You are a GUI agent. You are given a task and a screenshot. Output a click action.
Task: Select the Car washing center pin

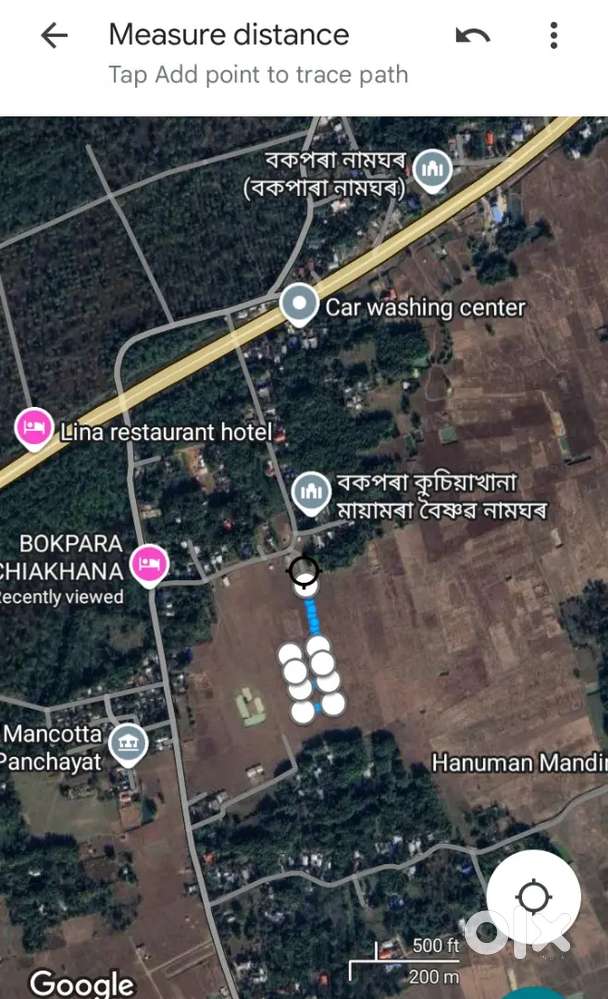coord(298,303)
